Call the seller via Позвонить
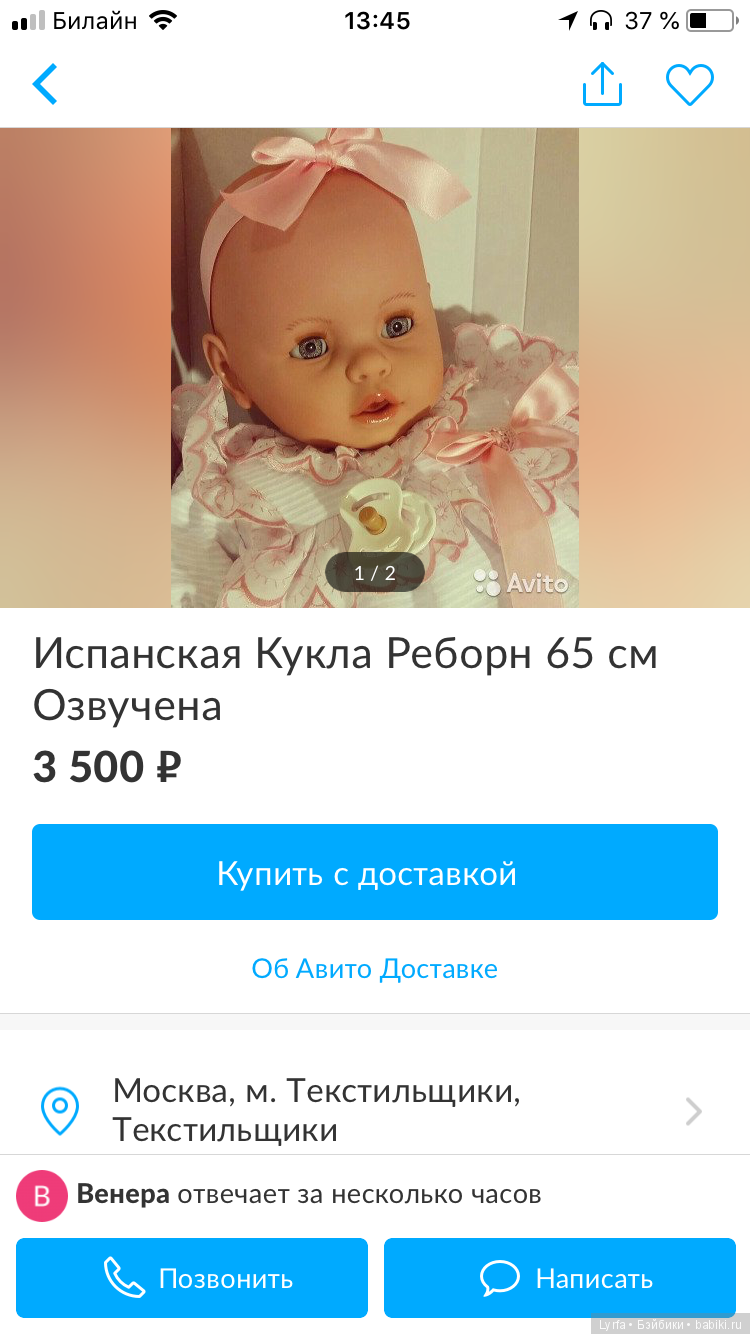750x1334 pixels. [192, 1278]
